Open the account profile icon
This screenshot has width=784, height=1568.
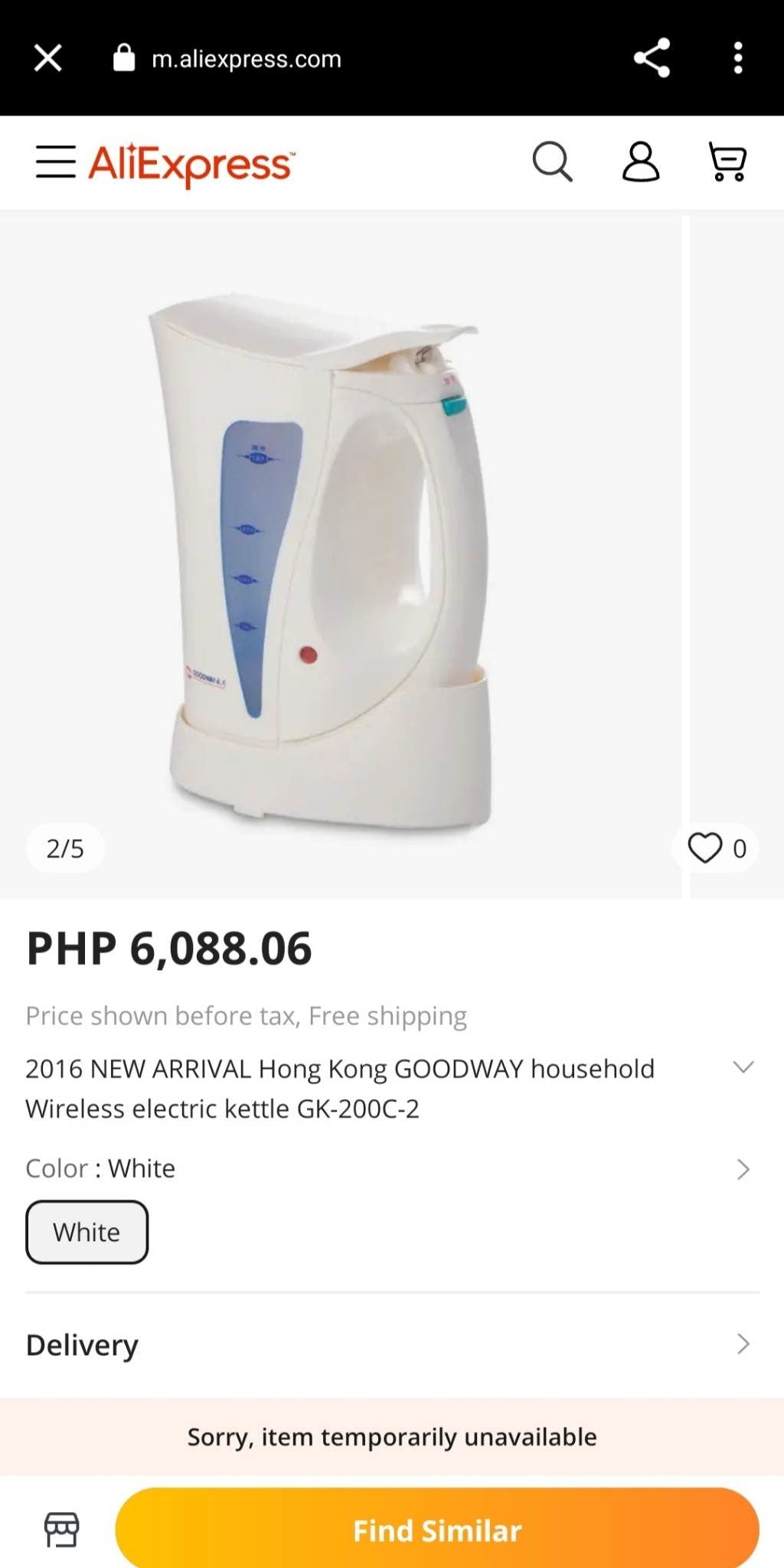pos(640,162)
